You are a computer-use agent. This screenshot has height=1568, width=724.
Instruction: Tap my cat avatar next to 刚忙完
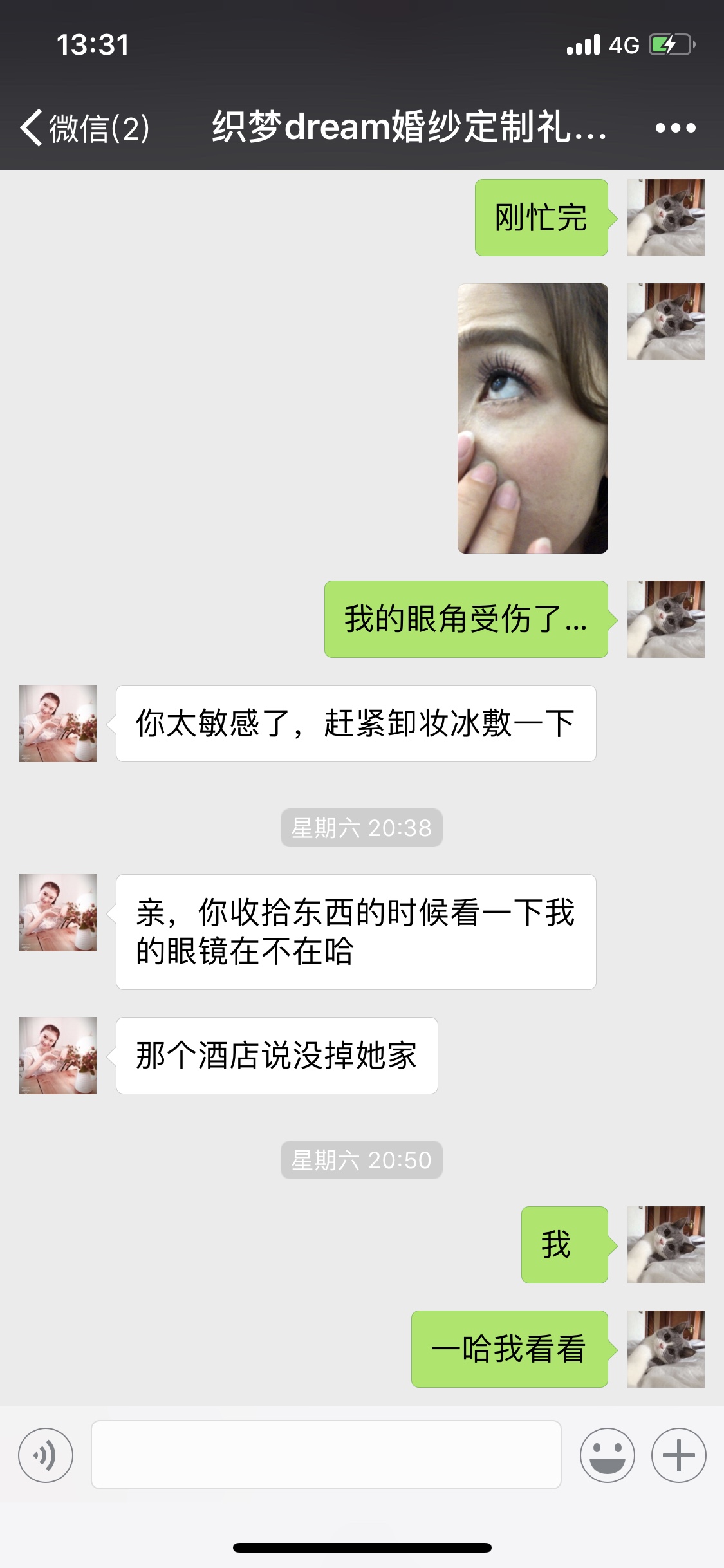[x=666, y=218]
